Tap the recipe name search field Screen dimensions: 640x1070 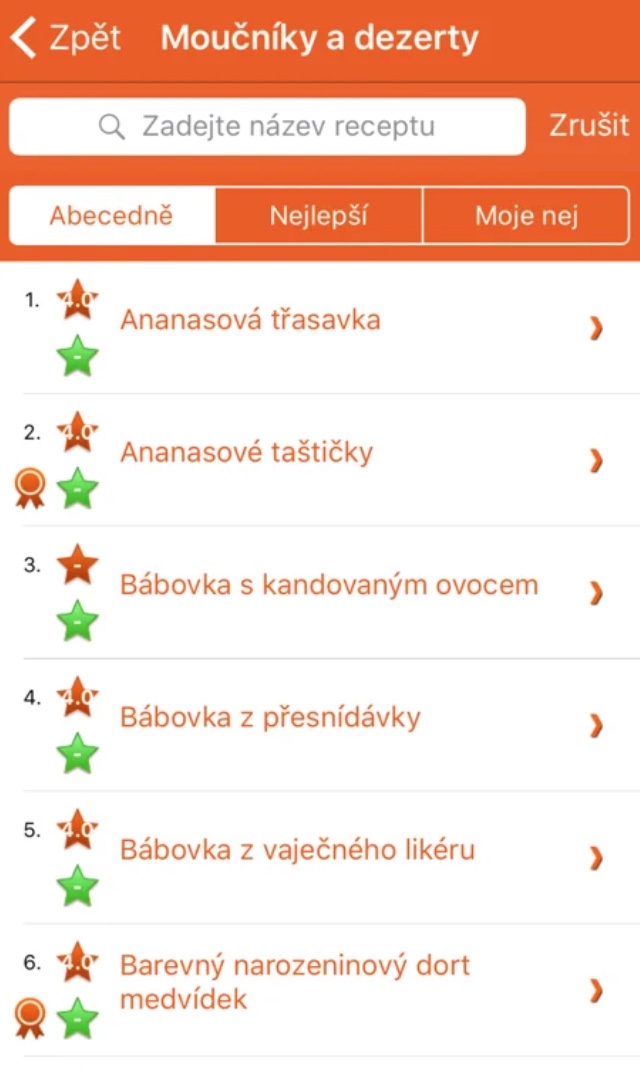(267, 127)
